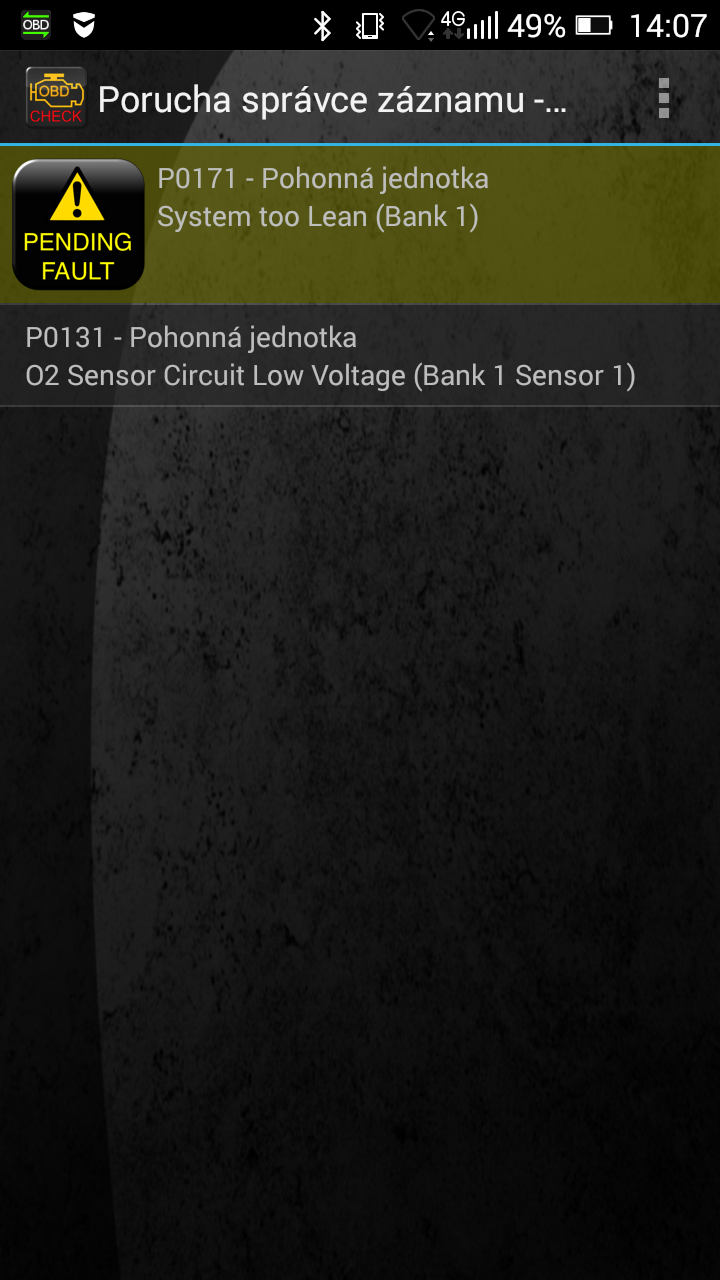Open the overflow menu
This screenshot has width=720, height=1280.
pyautogui.click(x=663, y=98)
